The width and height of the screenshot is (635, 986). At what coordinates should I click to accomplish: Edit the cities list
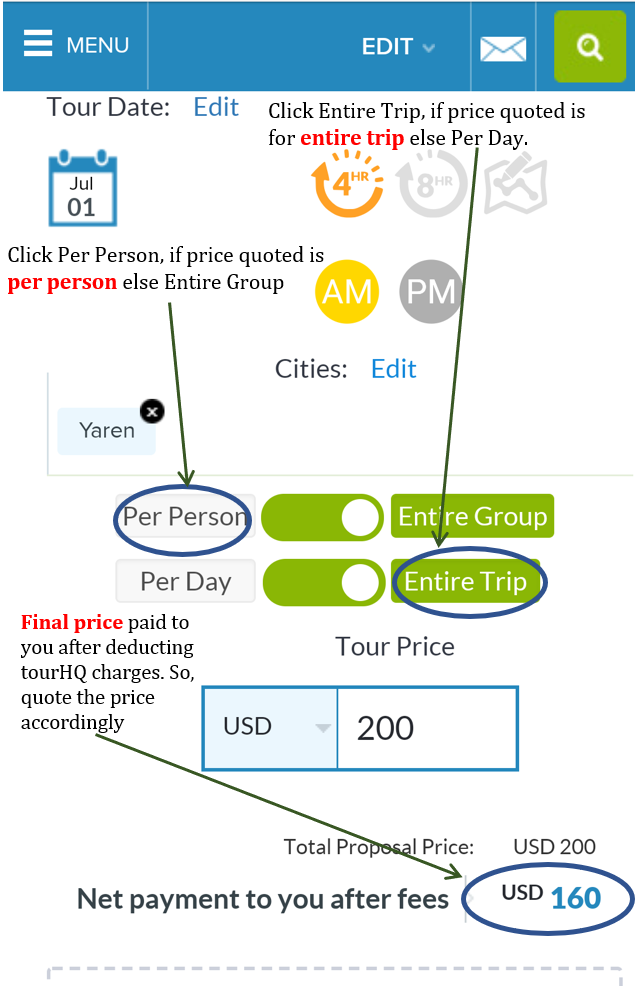point(393,369)
